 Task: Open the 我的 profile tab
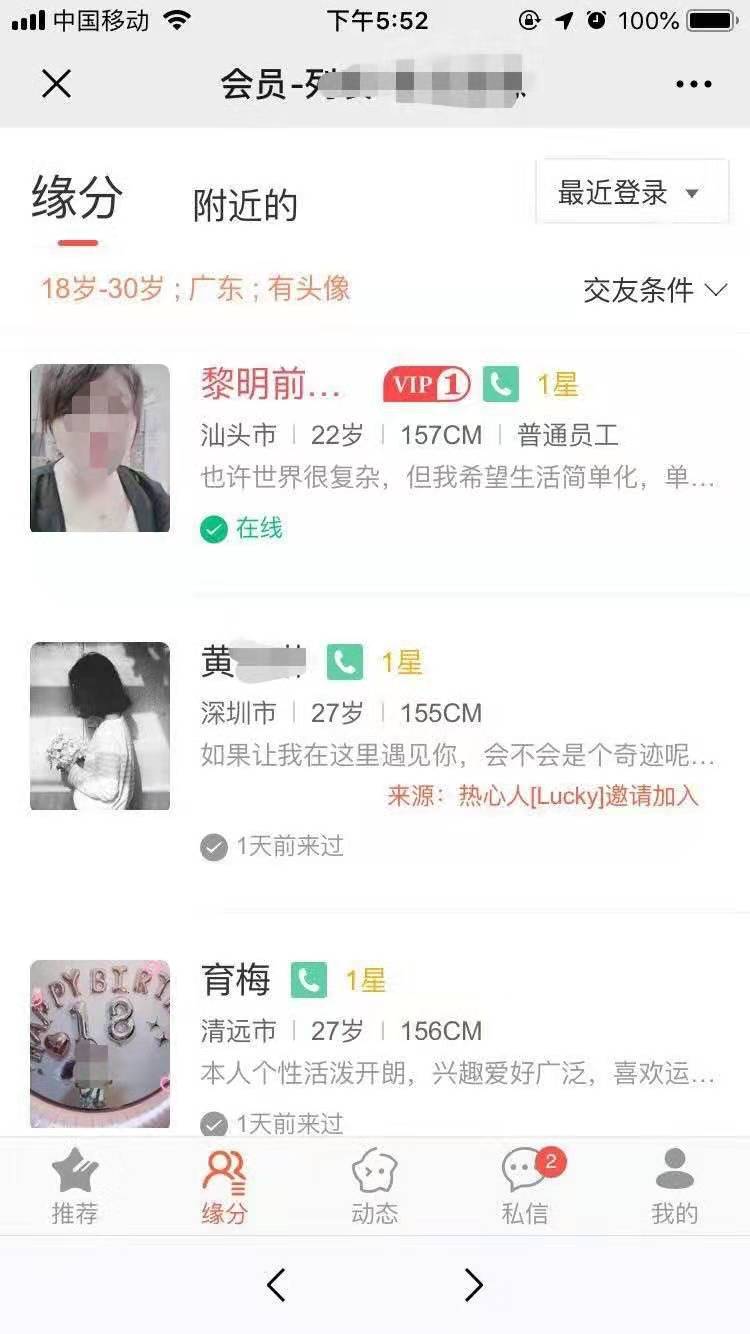(x=674, y=1188)
